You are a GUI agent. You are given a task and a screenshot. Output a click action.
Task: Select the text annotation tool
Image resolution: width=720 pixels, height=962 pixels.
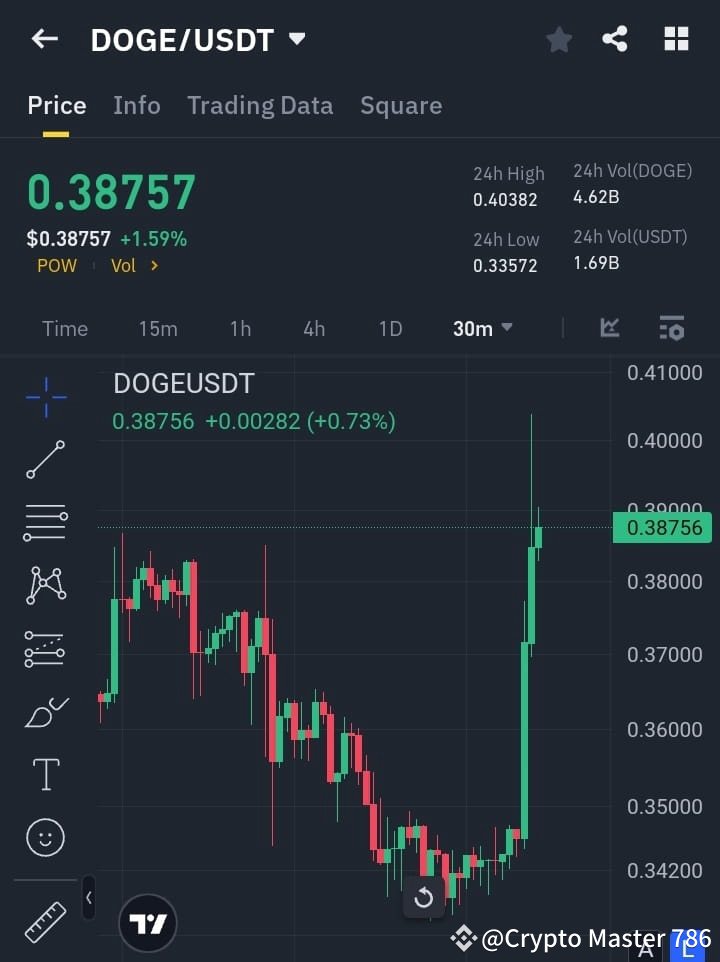click(45, 774)
